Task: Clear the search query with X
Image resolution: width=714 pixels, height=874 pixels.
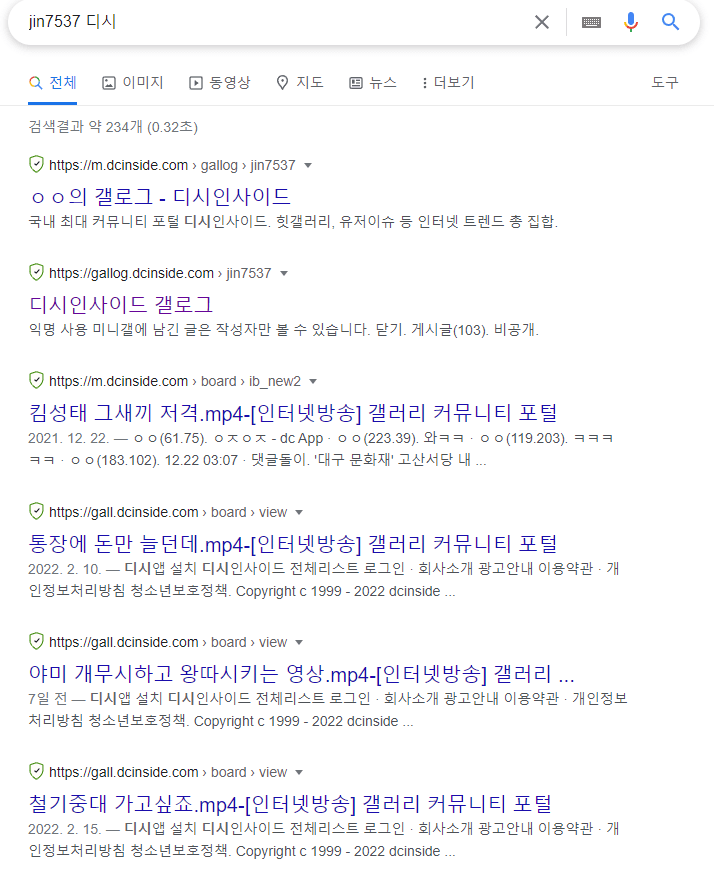Action: pos(542,22)
